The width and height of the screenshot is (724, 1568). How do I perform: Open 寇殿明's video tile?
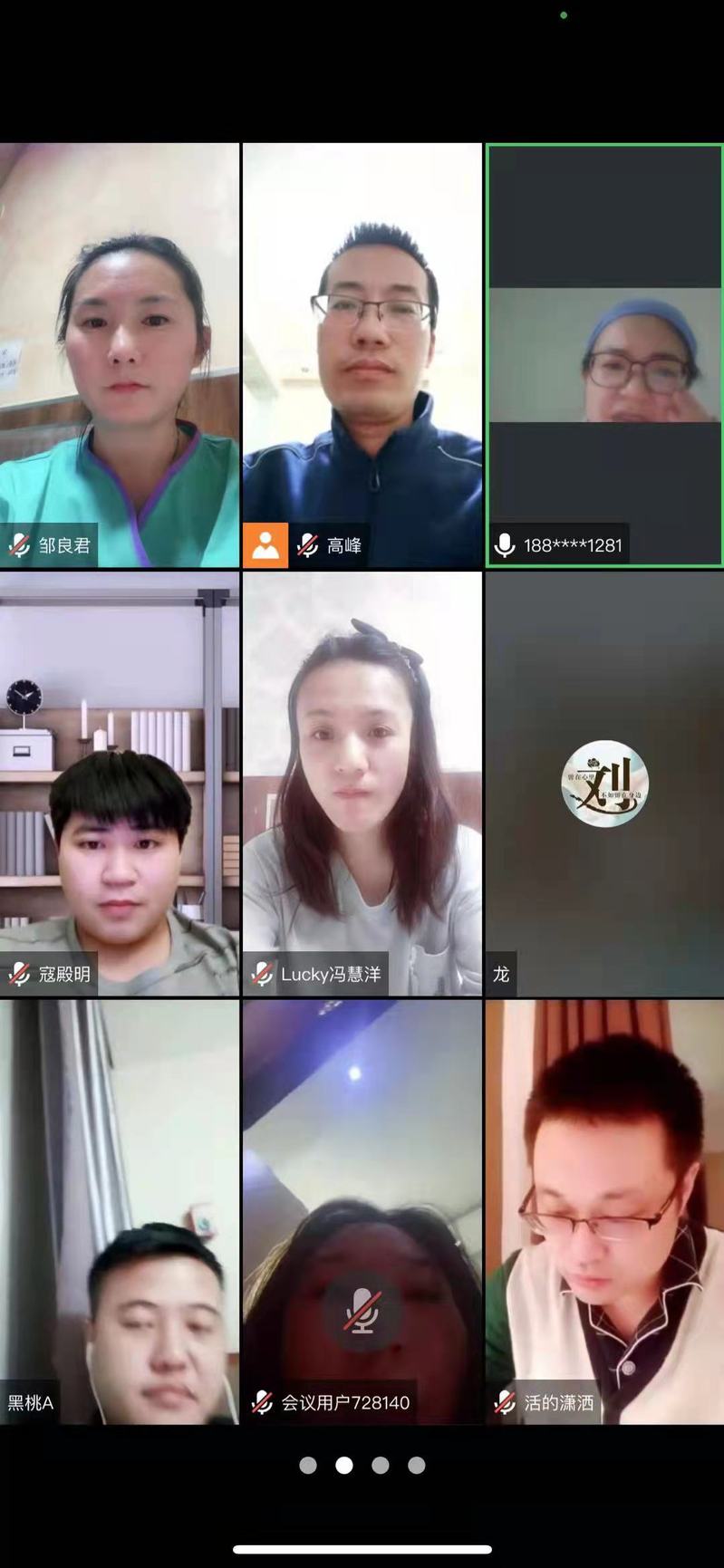[x=120, y=784]
